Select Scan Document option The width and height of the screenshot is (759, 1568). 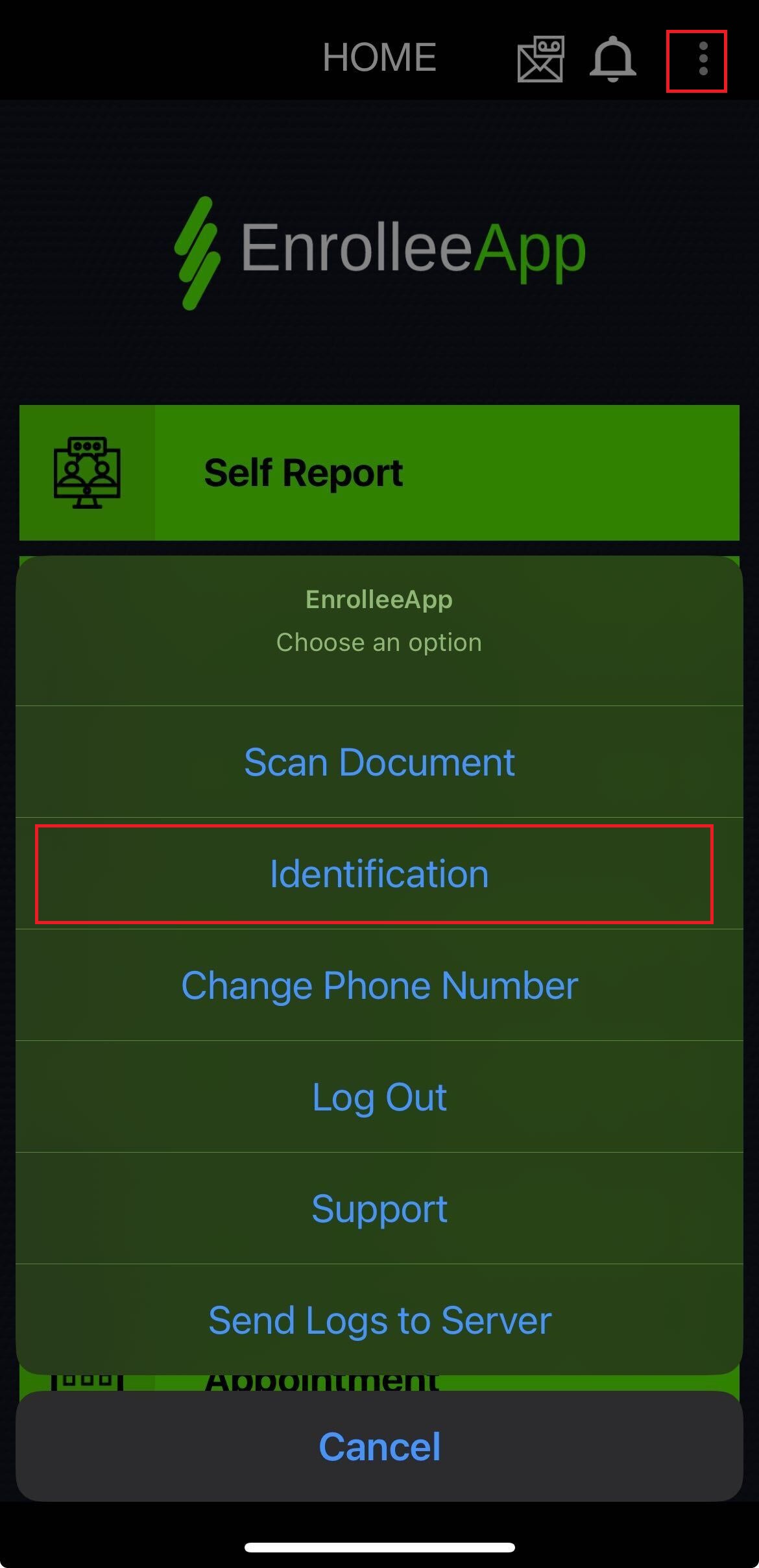click(379, 762)
